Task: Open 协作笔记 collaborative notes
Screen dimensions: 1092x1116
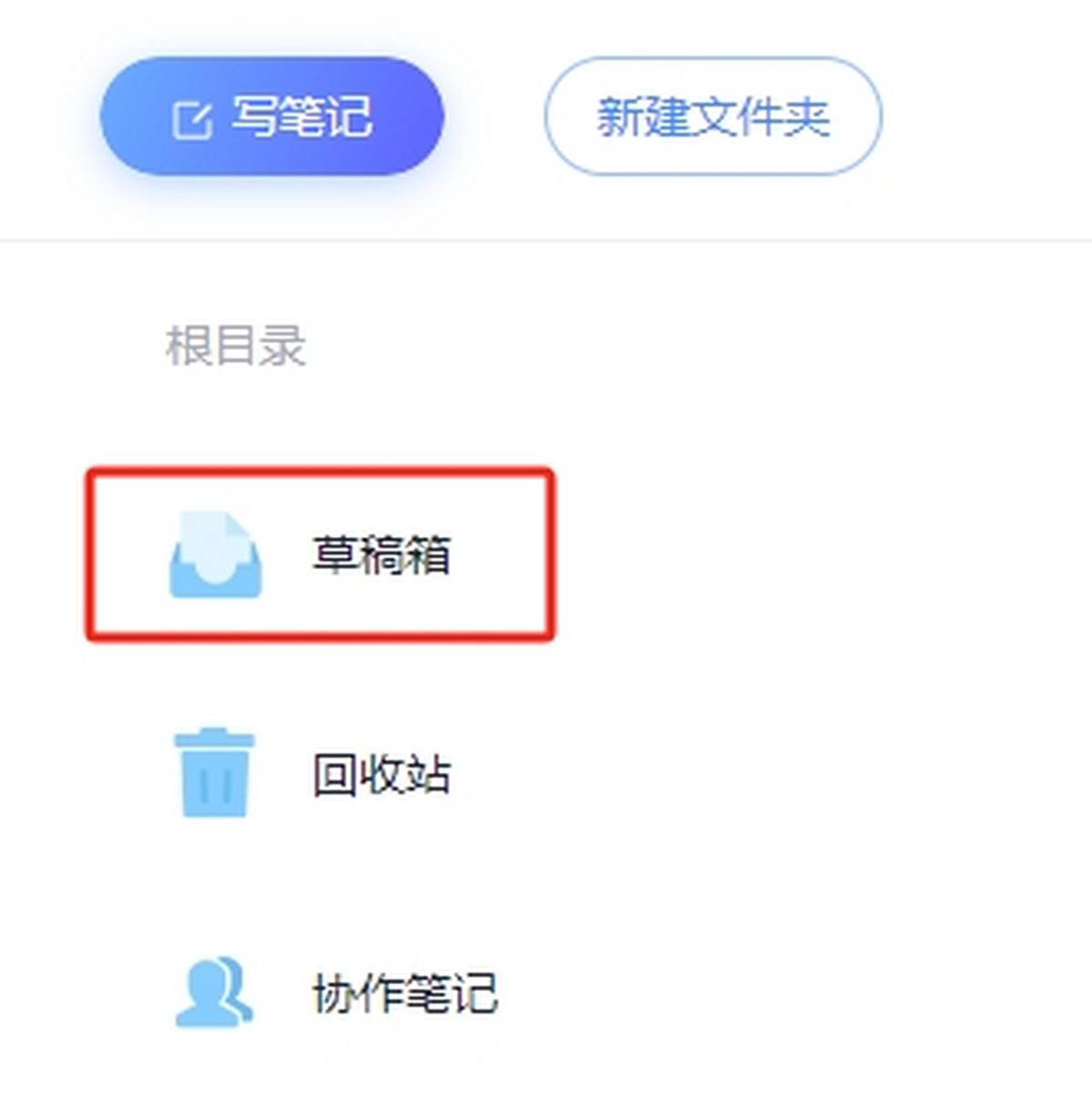Action: click(x=337, y=992)
